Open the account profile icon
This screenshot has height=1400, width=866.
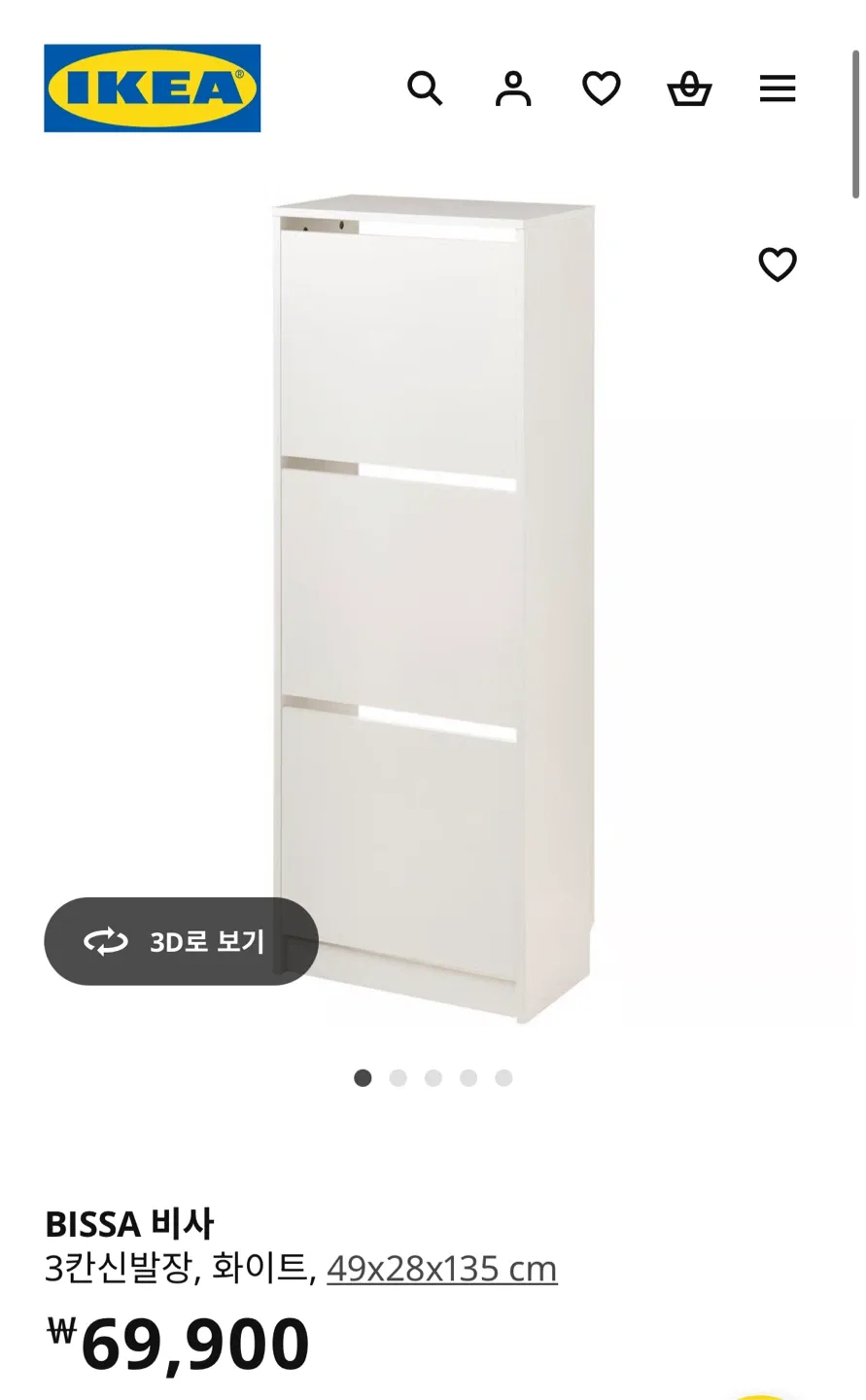pos(513,88)
